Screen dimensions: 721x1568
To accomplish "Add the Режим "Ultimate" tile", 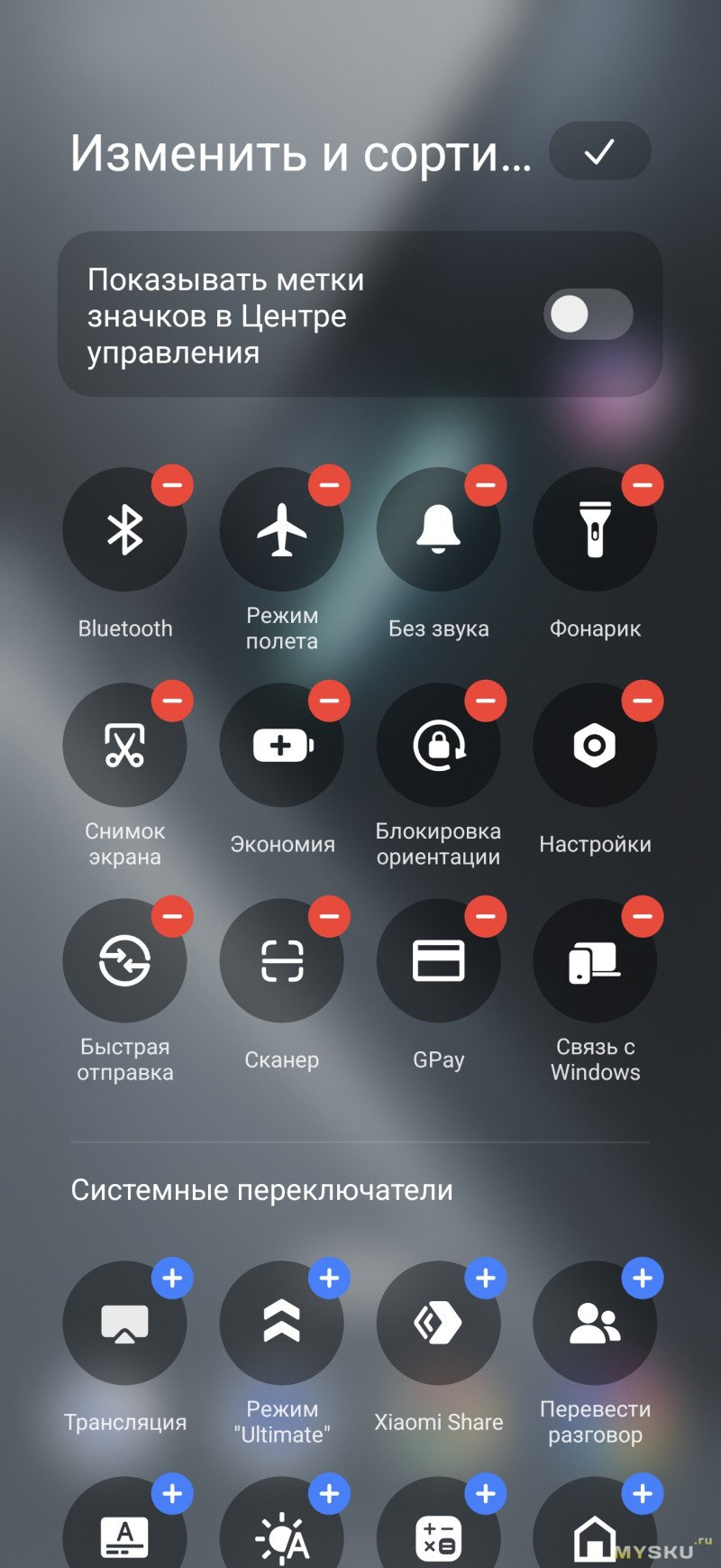I will point(329,1278).
